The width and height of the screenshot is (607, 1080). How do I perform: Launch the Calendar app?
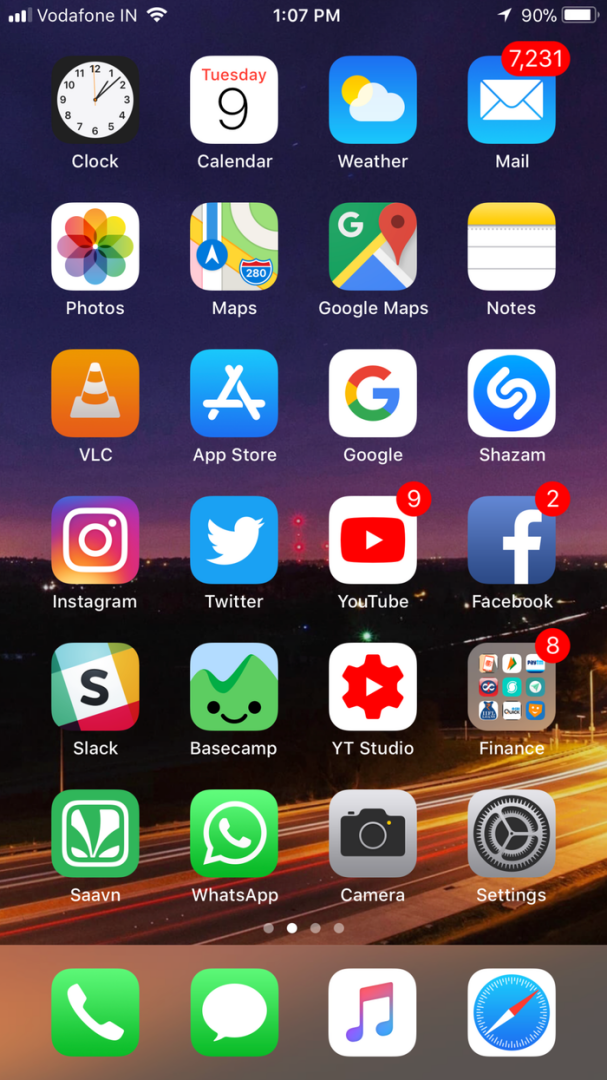[x=234, y=100]
